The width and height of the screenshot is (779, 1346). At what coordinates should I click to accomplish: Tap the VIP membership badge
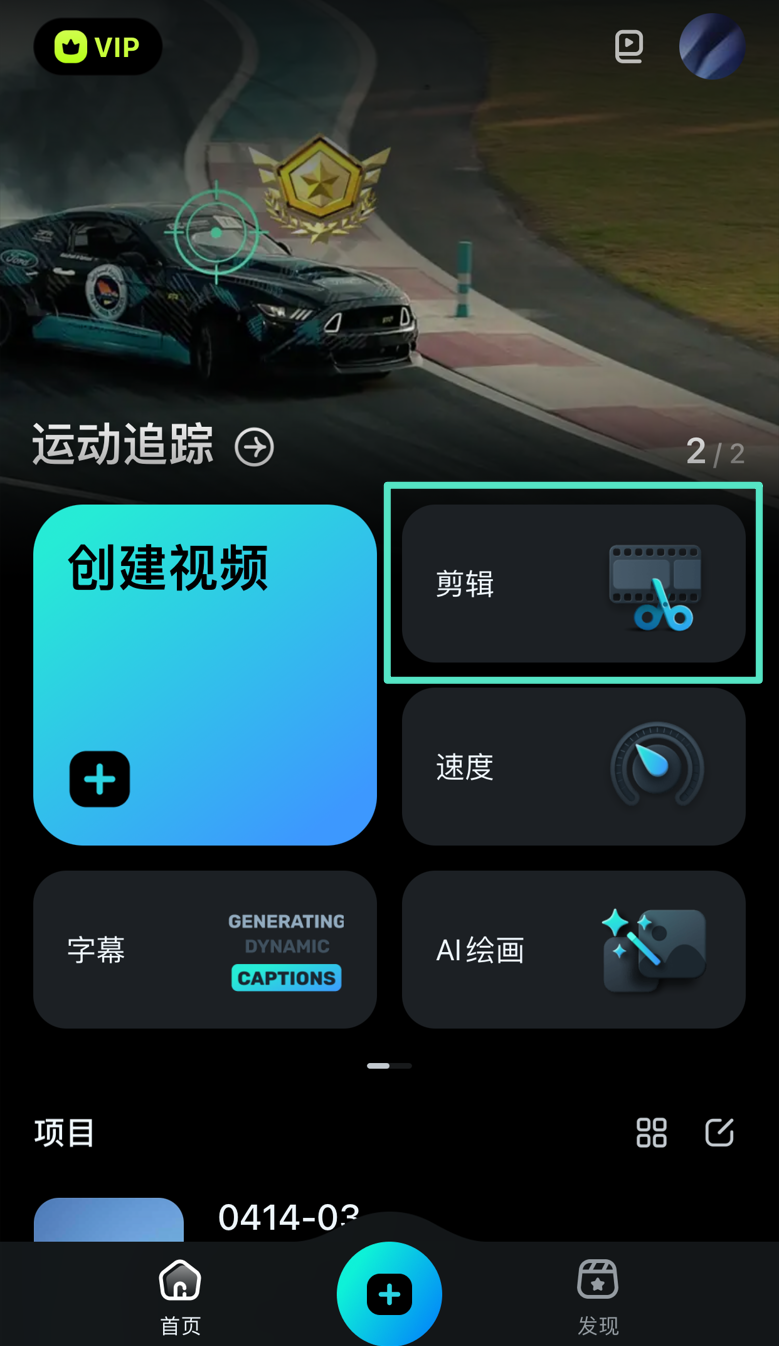[98, 46]
